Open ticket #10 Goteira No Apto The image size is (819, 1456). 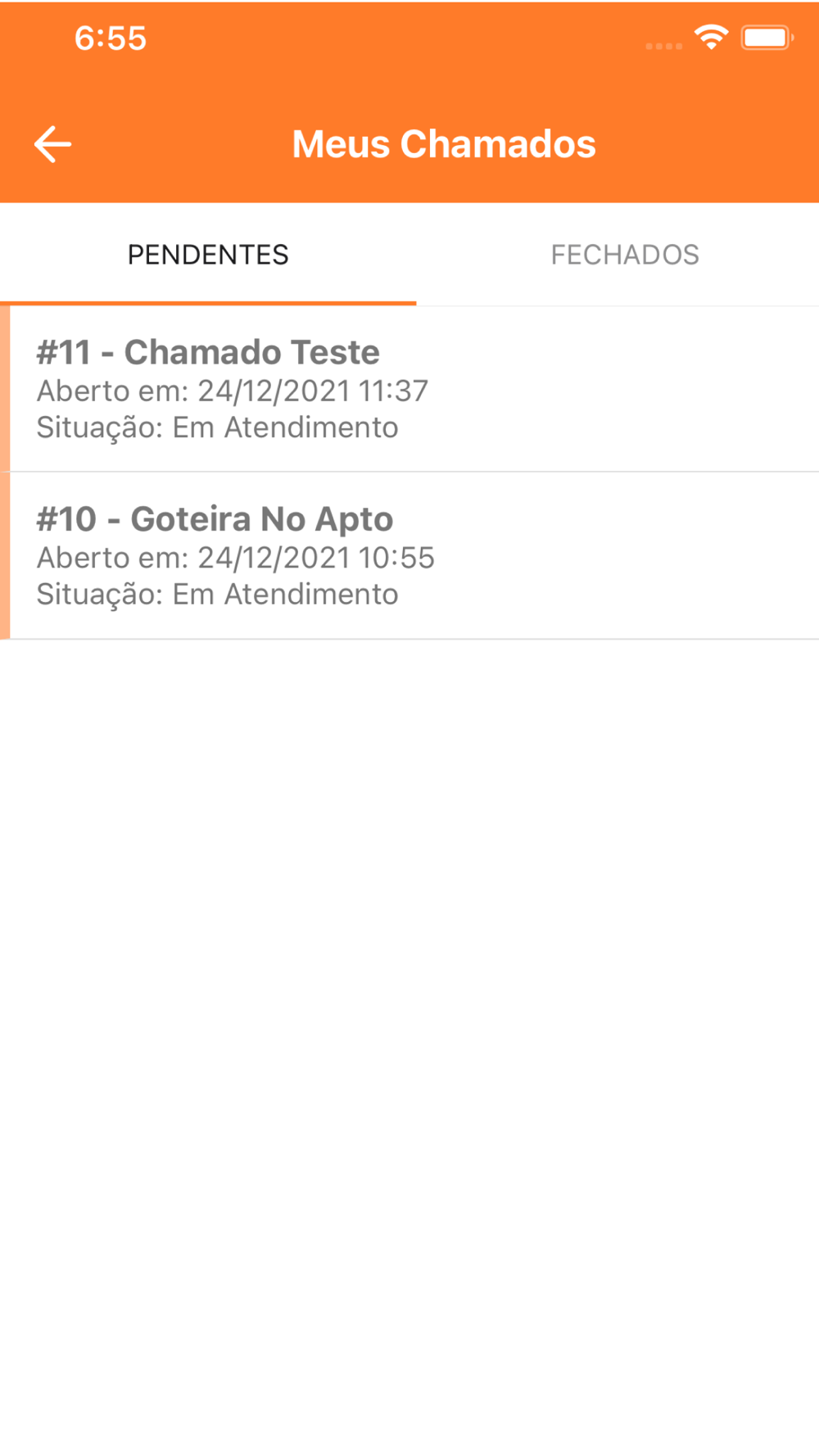click(409, 556)
